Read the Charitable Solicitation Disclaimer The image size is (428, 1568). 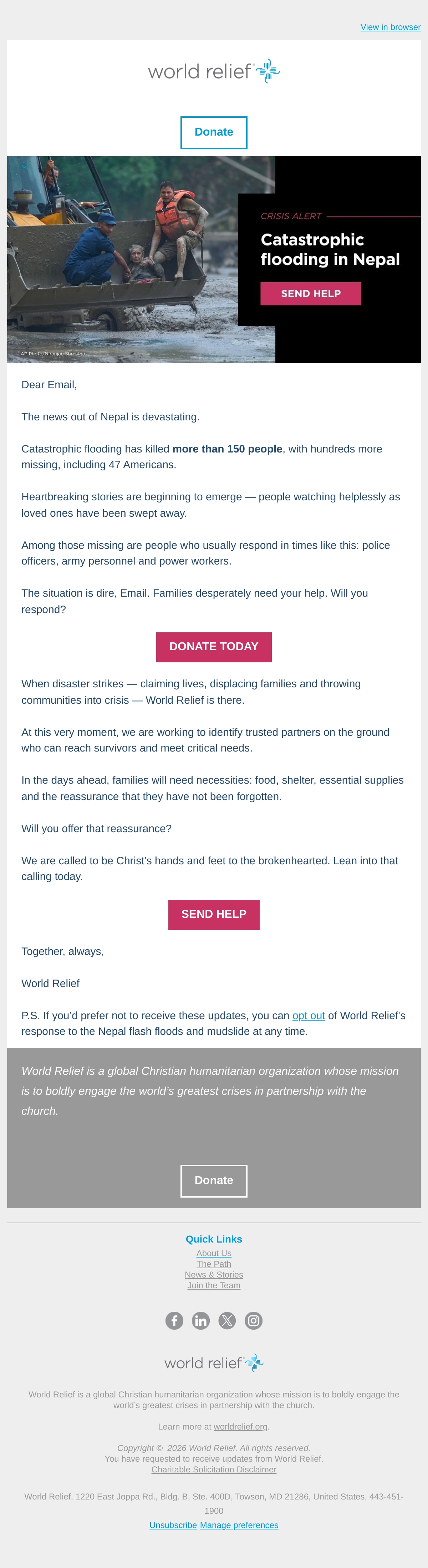pos(214,1469)
